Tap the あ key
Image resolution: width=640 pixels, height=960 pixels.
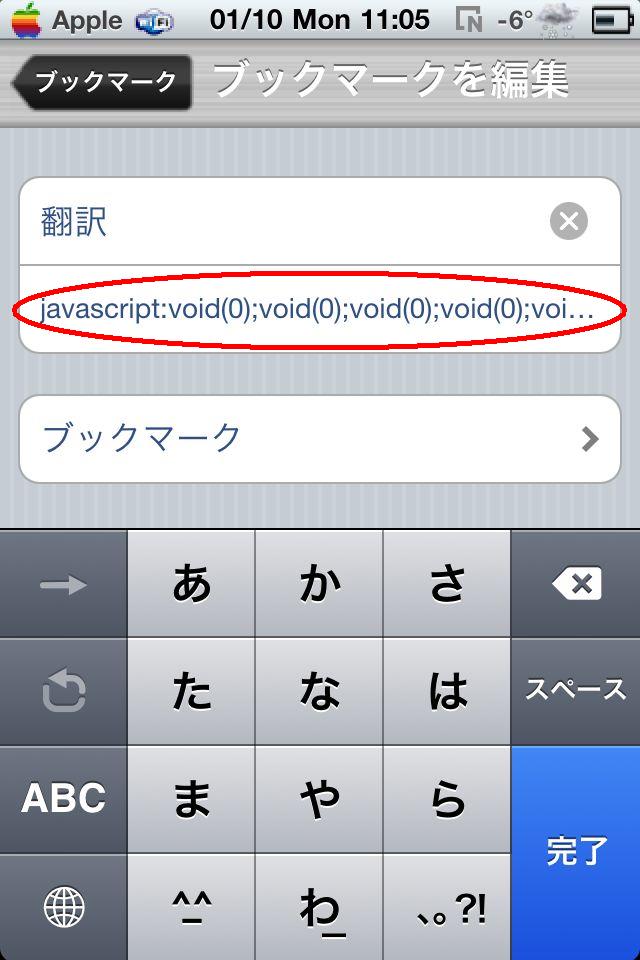coord(192,584)
